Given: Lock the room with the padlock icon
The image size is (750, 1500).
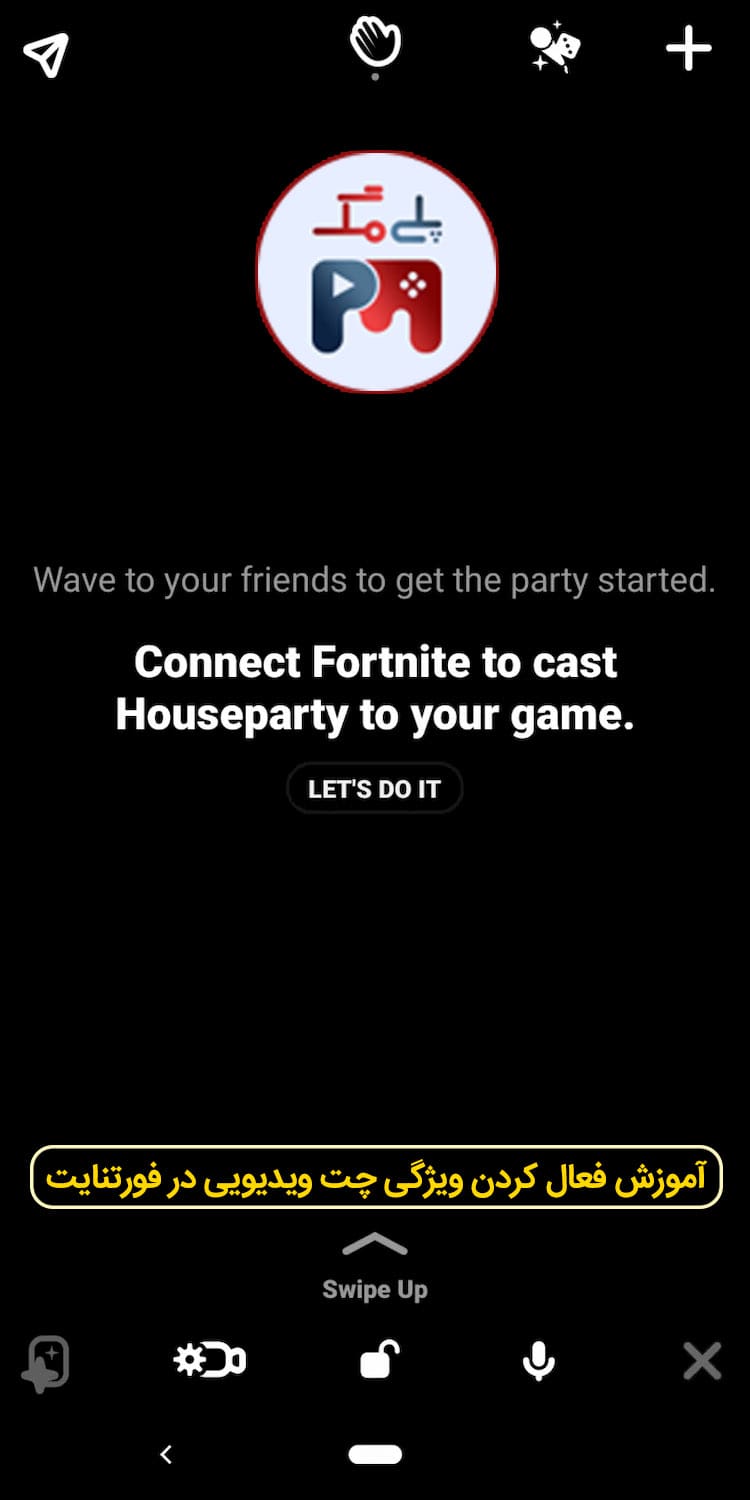Looking at the screenshot, I should (x=379, y=1360).
